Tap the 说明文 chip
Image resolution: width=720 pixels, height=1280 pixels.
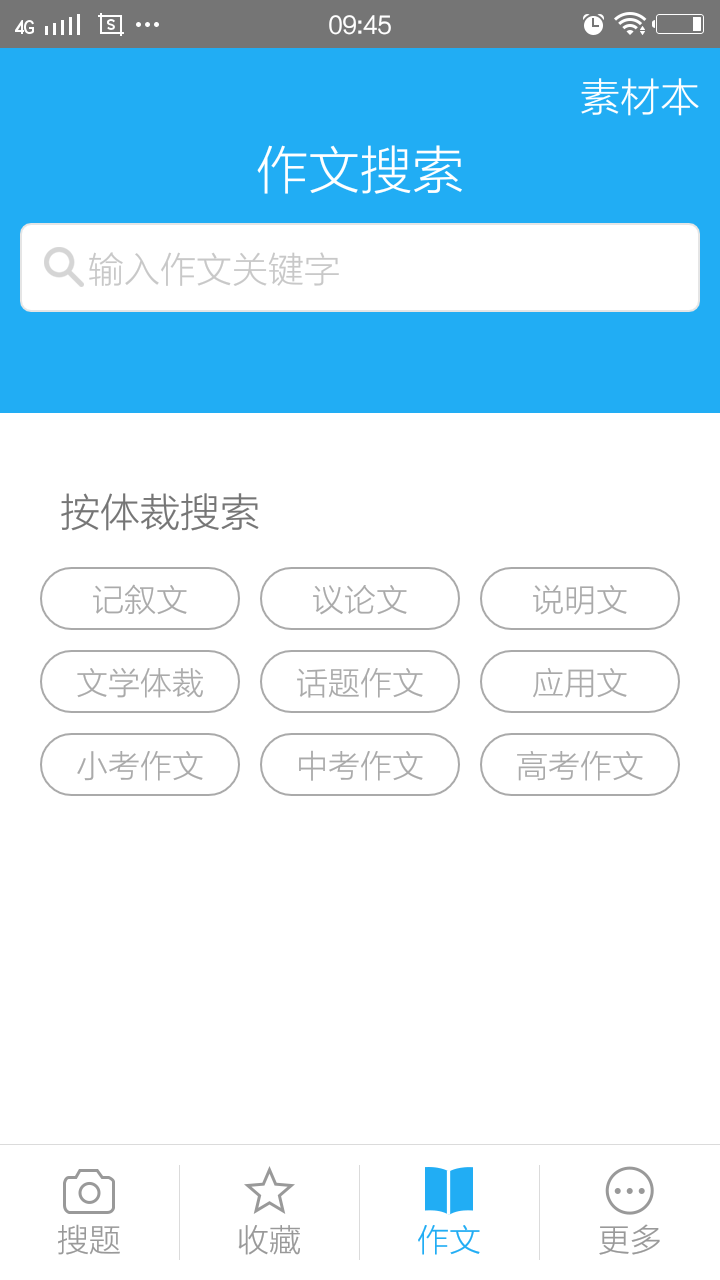tap(580, 599)
